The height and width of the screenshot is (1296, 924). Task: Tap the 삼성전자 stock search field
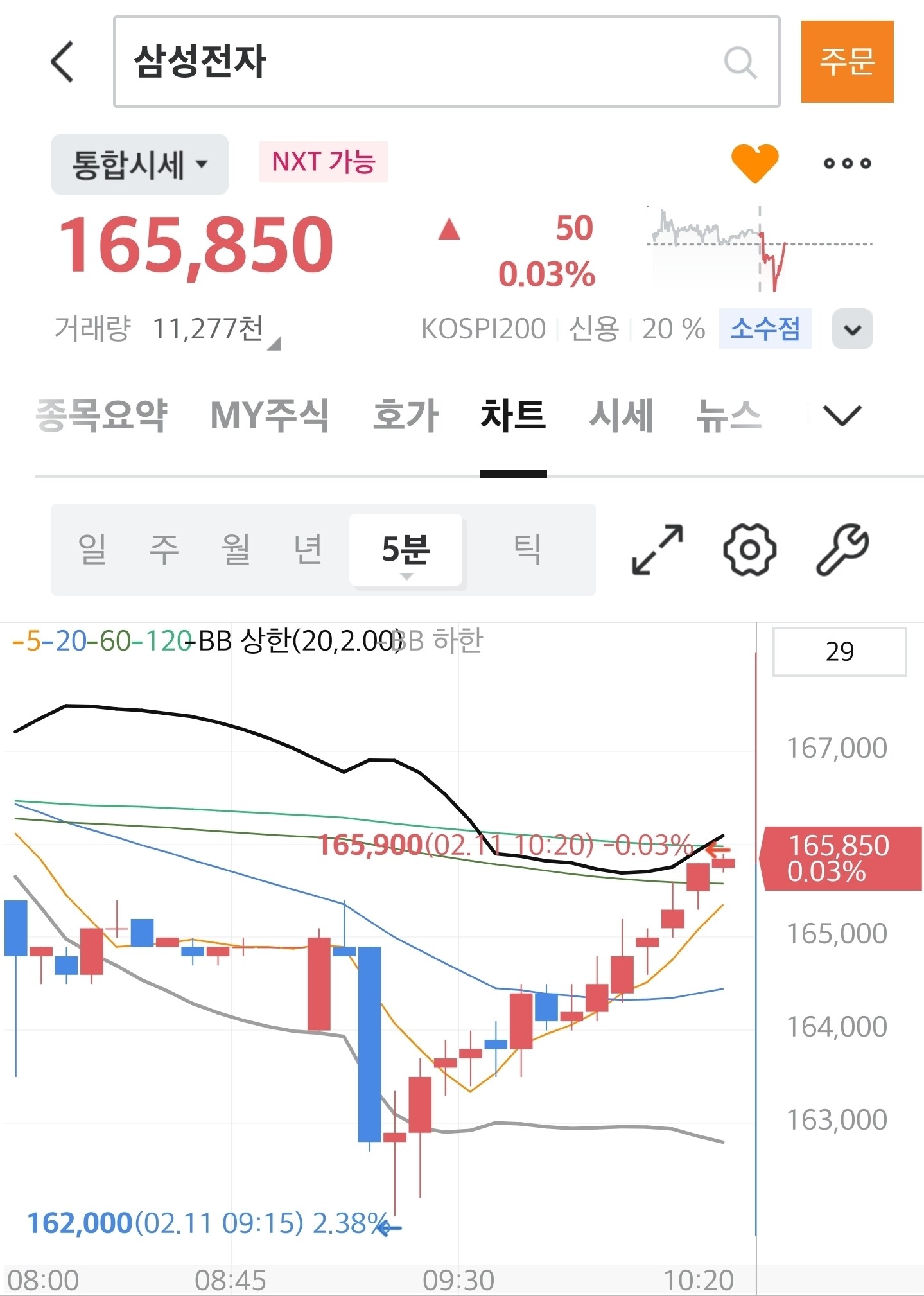click(446, 62)
